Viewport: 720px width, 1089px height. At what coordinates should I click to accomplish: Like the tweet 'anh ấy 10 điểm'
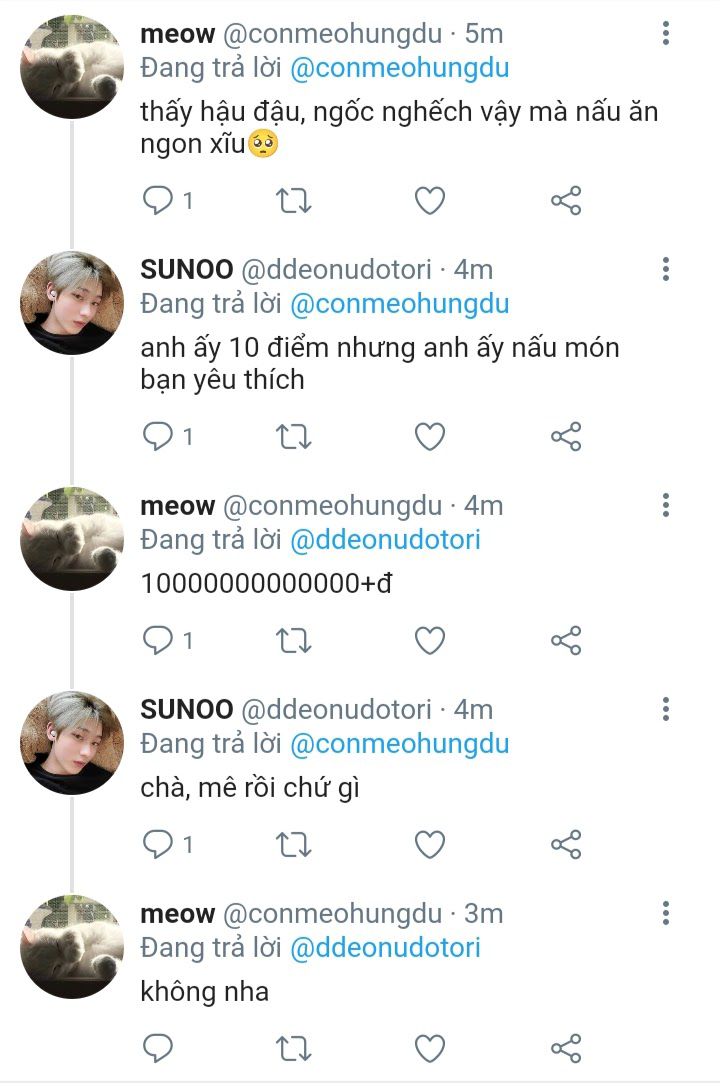(430, 437)
